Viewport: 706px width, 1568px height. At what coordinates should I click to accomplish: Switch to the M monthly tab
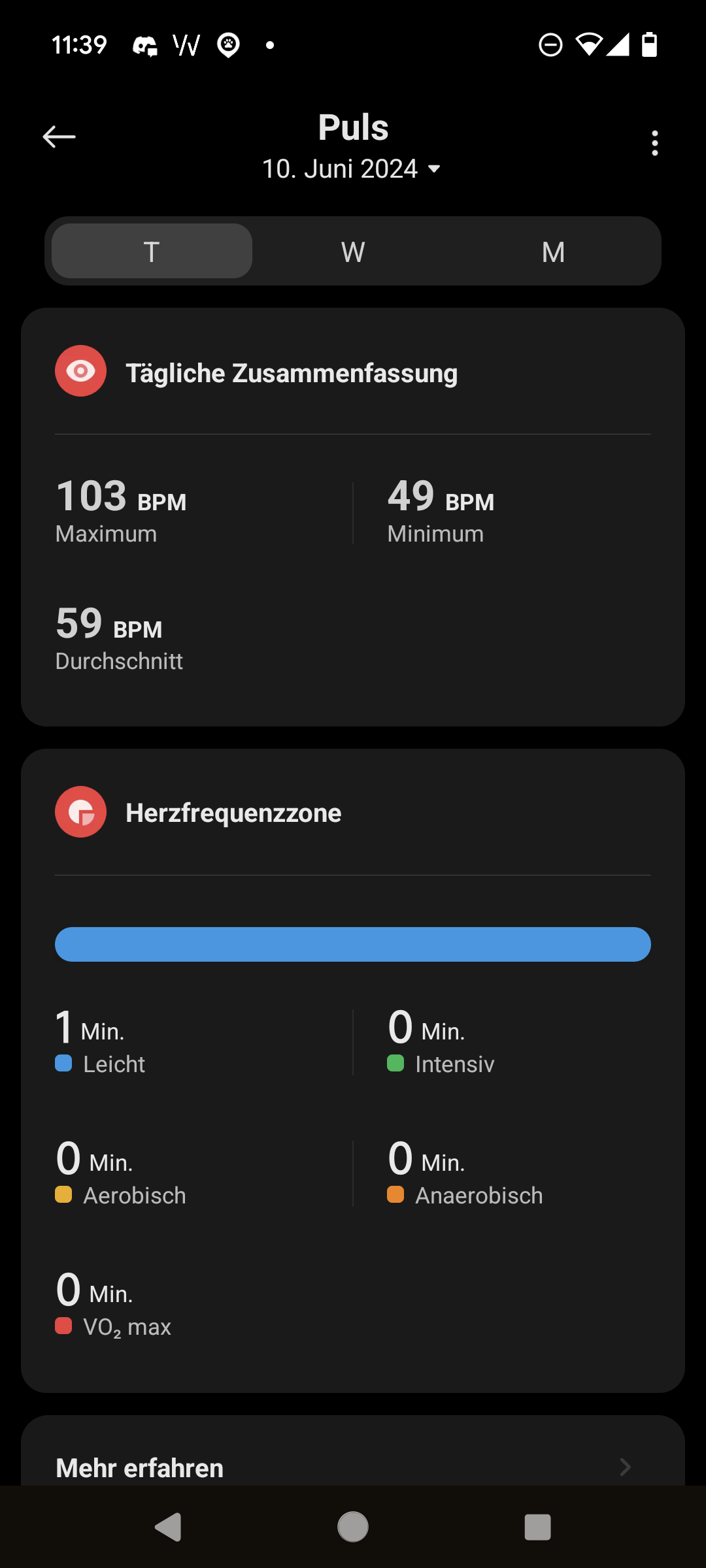[553, 252]
